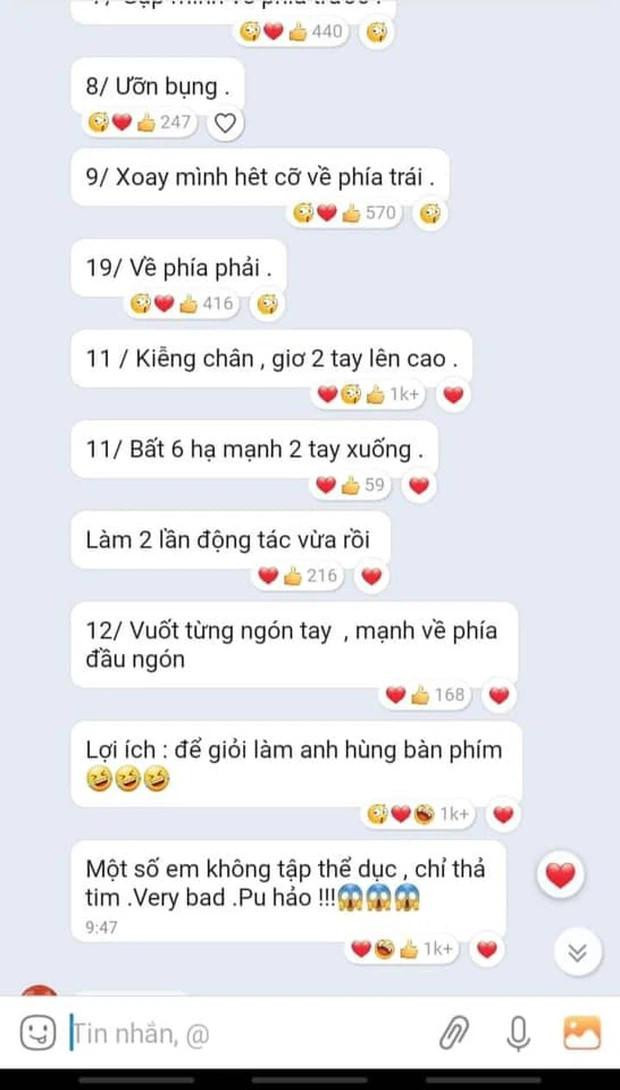This screenshot has height=1090, width=620.
Task: Tap the message input field
Action: [250, 1033]
